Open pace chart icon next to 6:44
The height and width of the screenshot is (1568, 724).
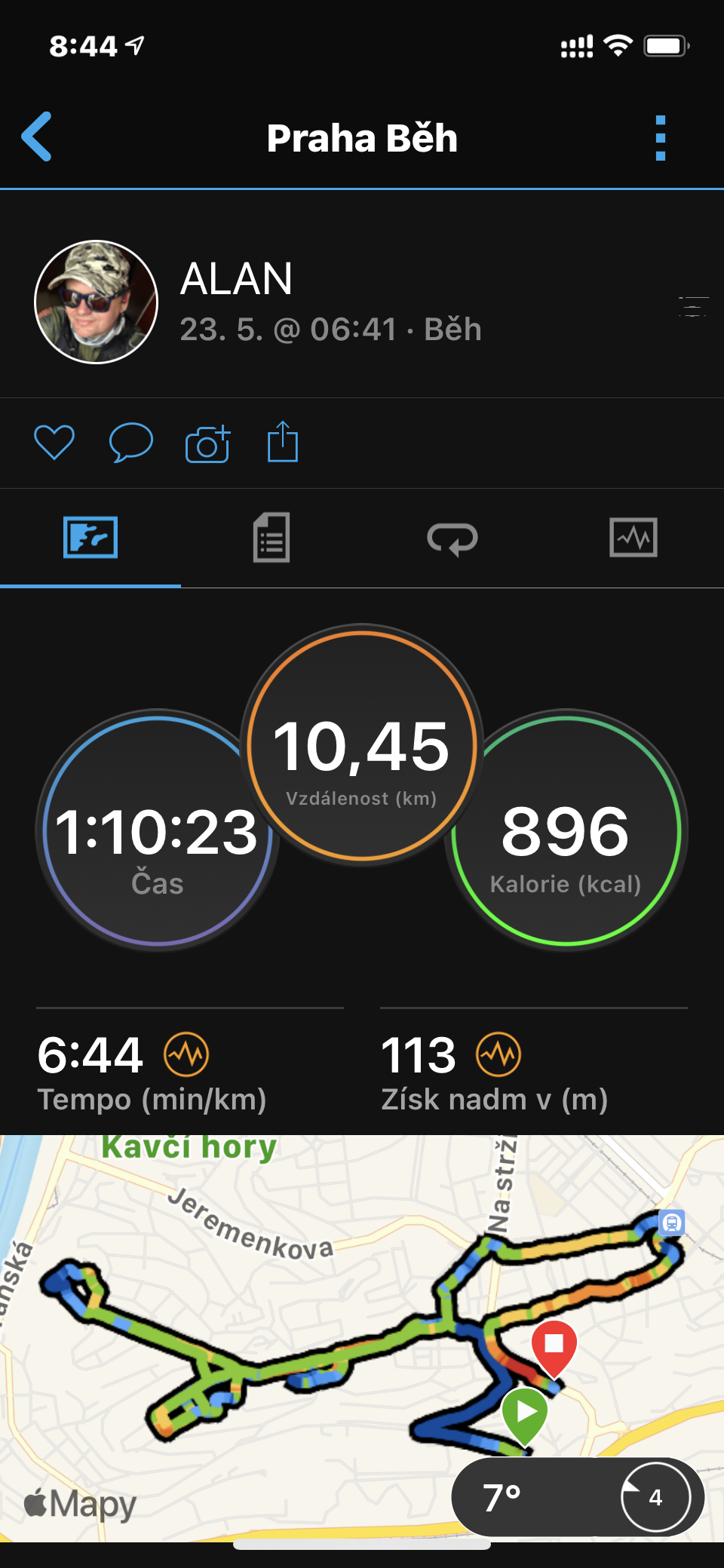(x=187, y=1054)
